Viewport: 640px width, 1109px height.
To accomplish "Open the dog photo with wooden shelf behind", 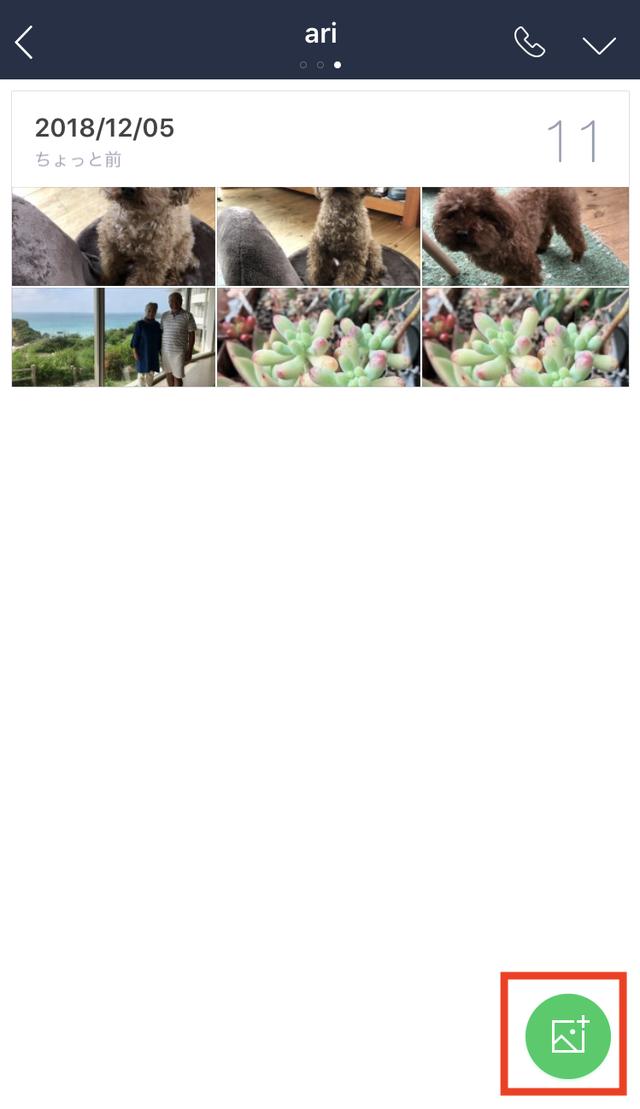I will (x=318, y=236).
